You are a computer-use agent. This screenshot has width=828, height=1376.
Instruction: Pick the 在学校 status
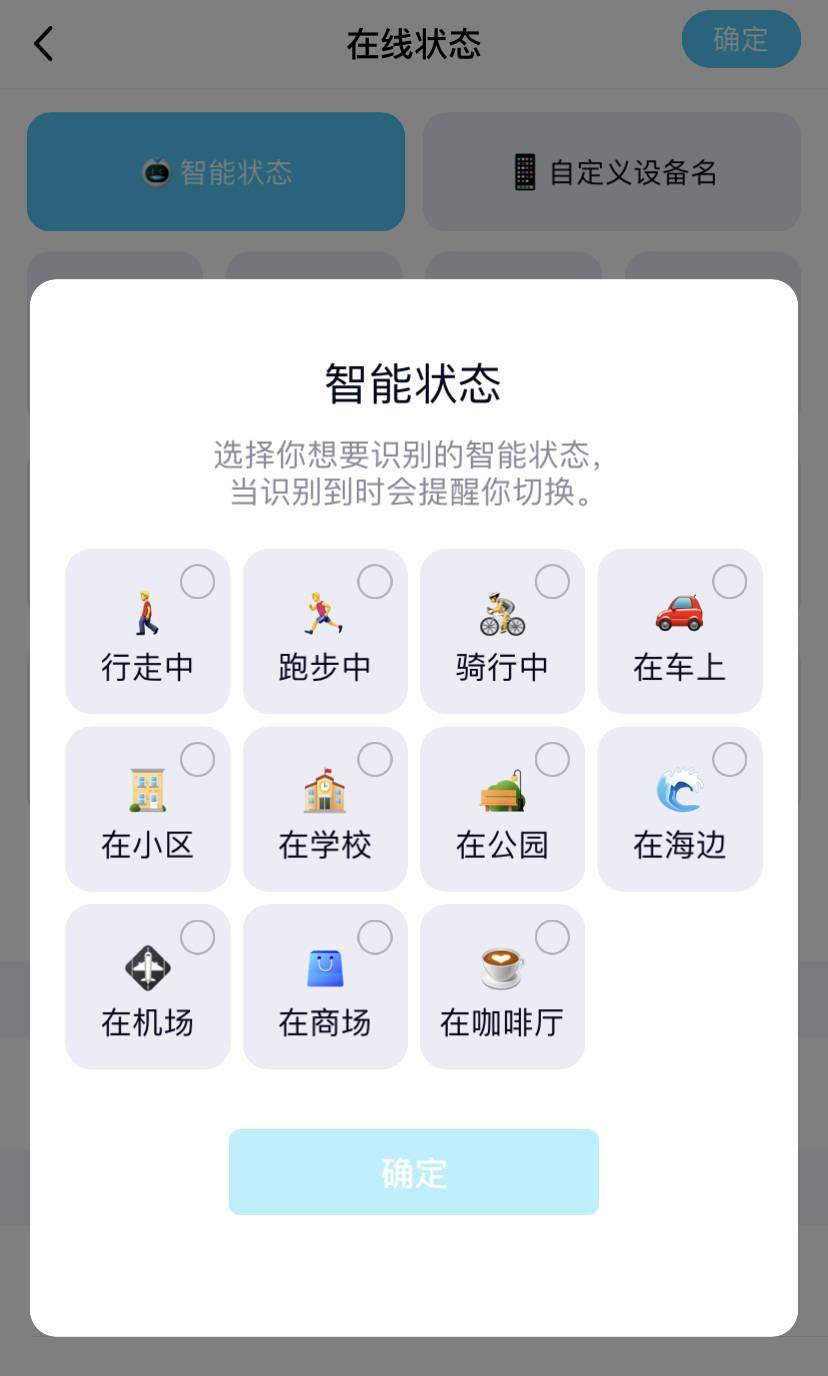[x=325, y=809]
